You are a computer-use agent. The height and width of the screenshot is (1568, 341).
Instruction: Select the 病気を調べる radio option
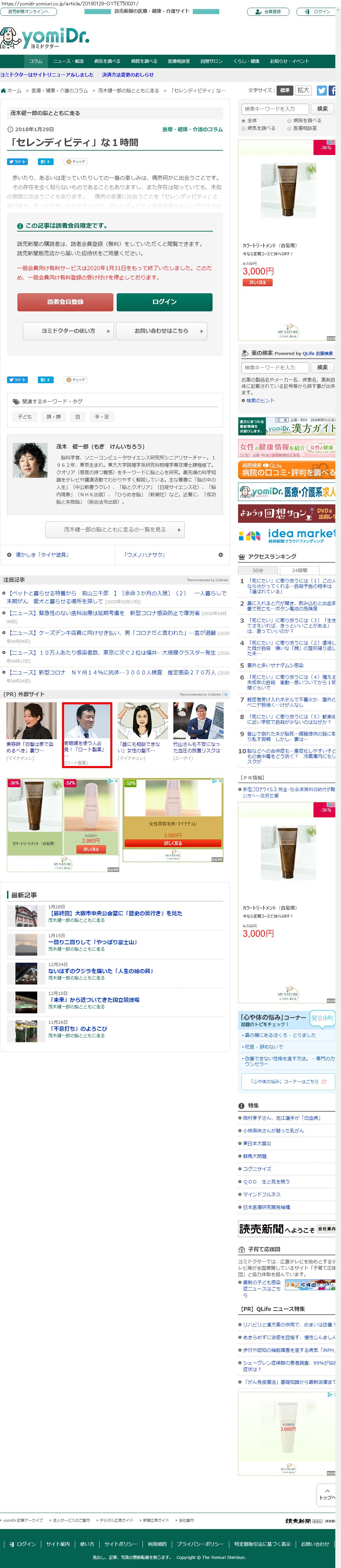243,129
